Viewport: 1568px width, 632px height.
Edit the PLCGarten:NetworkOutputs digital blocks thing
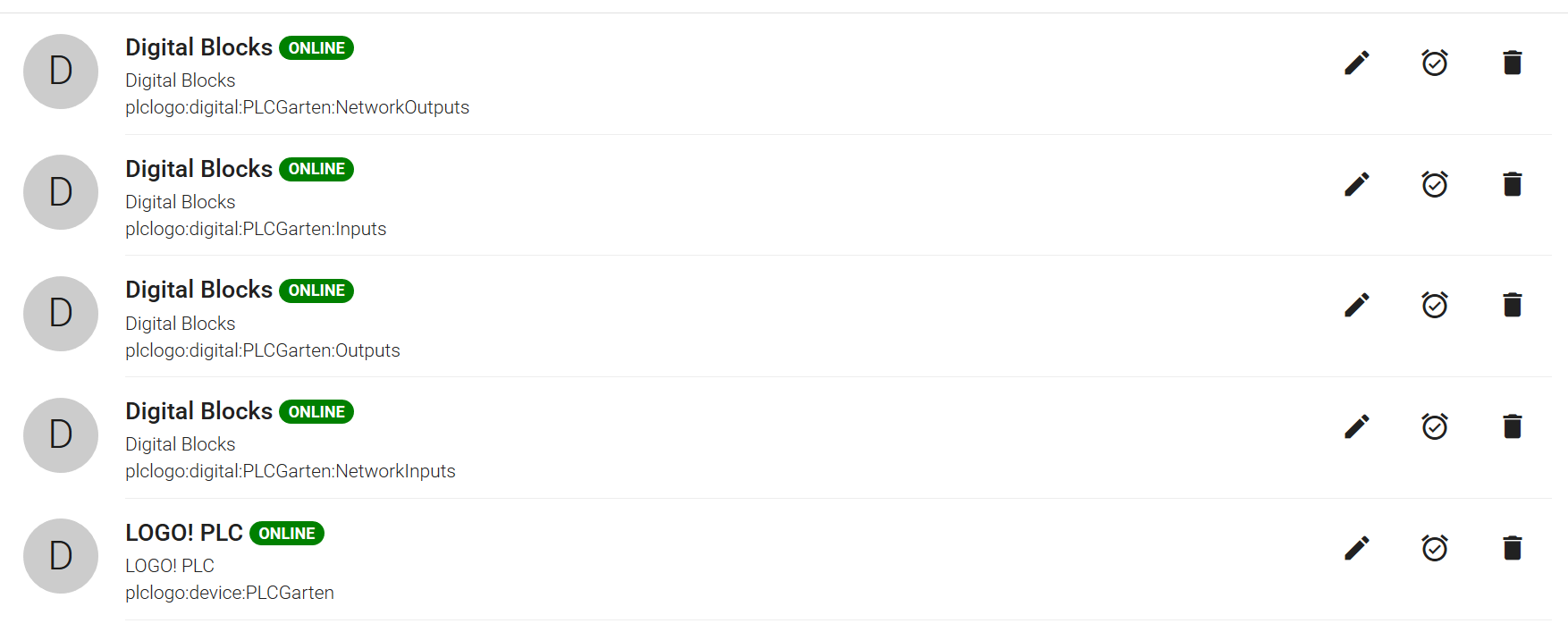coord(1357,63)
